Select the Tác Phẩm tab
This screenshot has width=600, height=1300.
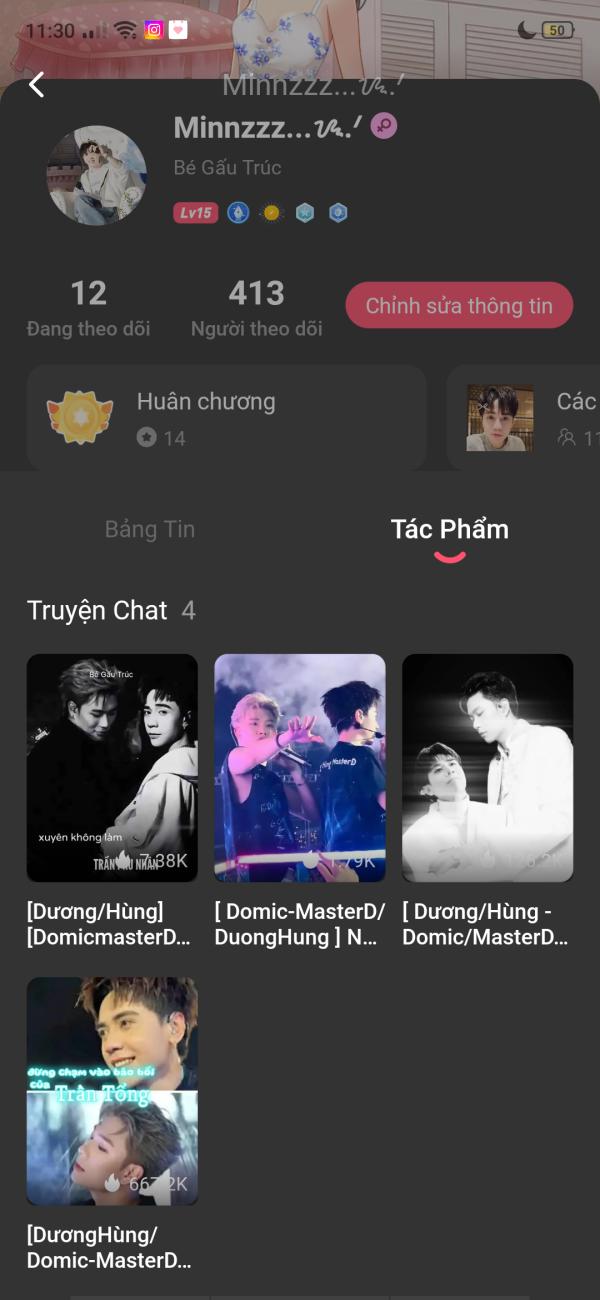coord(449,529)
